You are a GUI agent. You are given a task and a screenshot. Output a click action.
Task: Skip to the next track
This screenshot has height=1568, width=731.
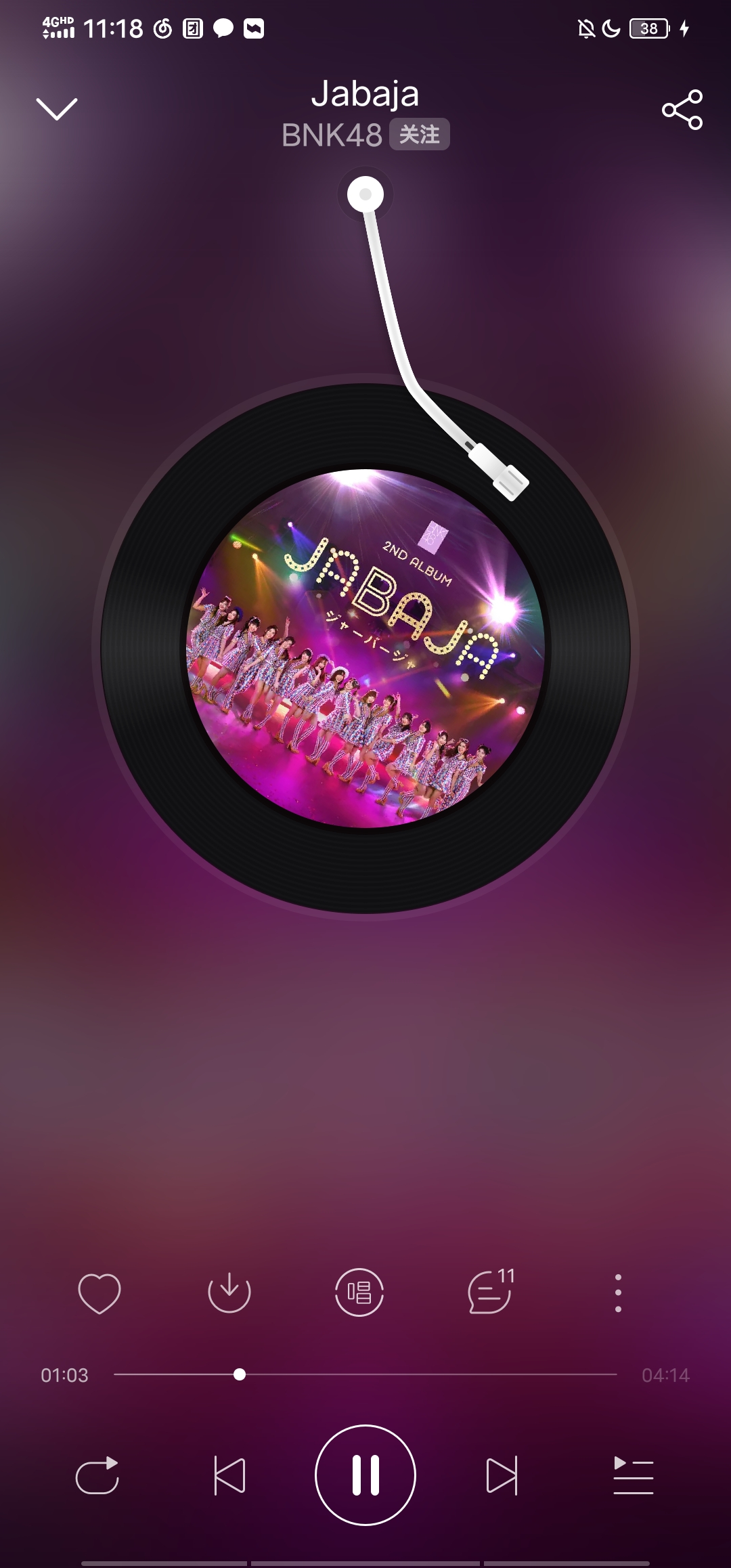click(x=502, y=1475)
